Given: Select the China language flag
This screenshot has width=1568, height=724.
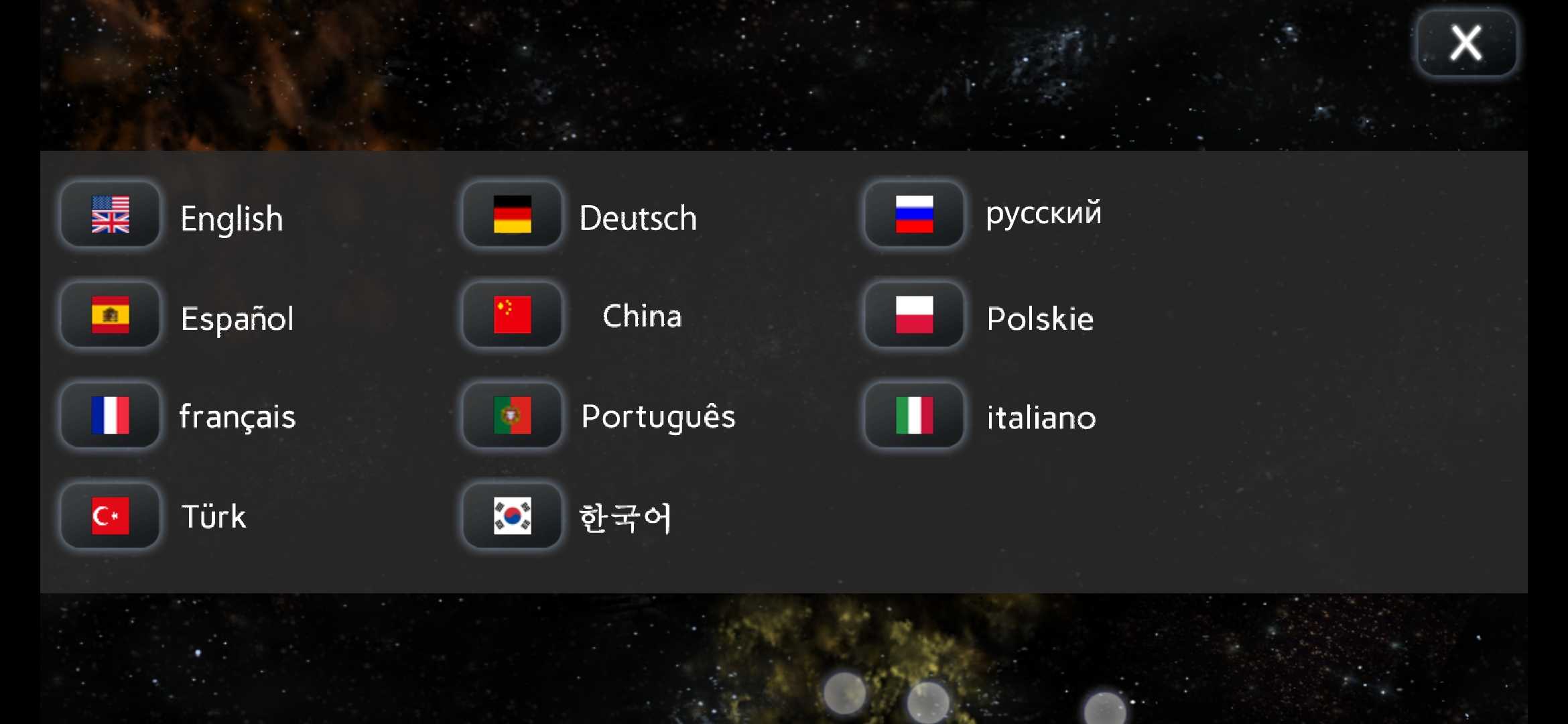Looking at the screenshot, I should [513, 315].
